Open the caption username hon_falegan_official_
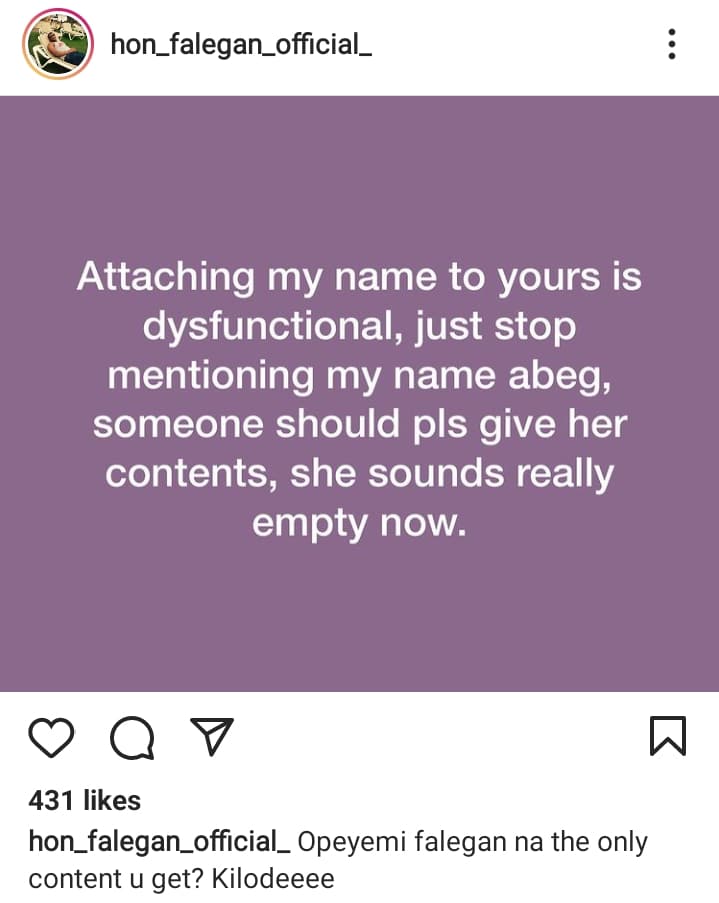 pyautogui.click(x=159, y=842)
